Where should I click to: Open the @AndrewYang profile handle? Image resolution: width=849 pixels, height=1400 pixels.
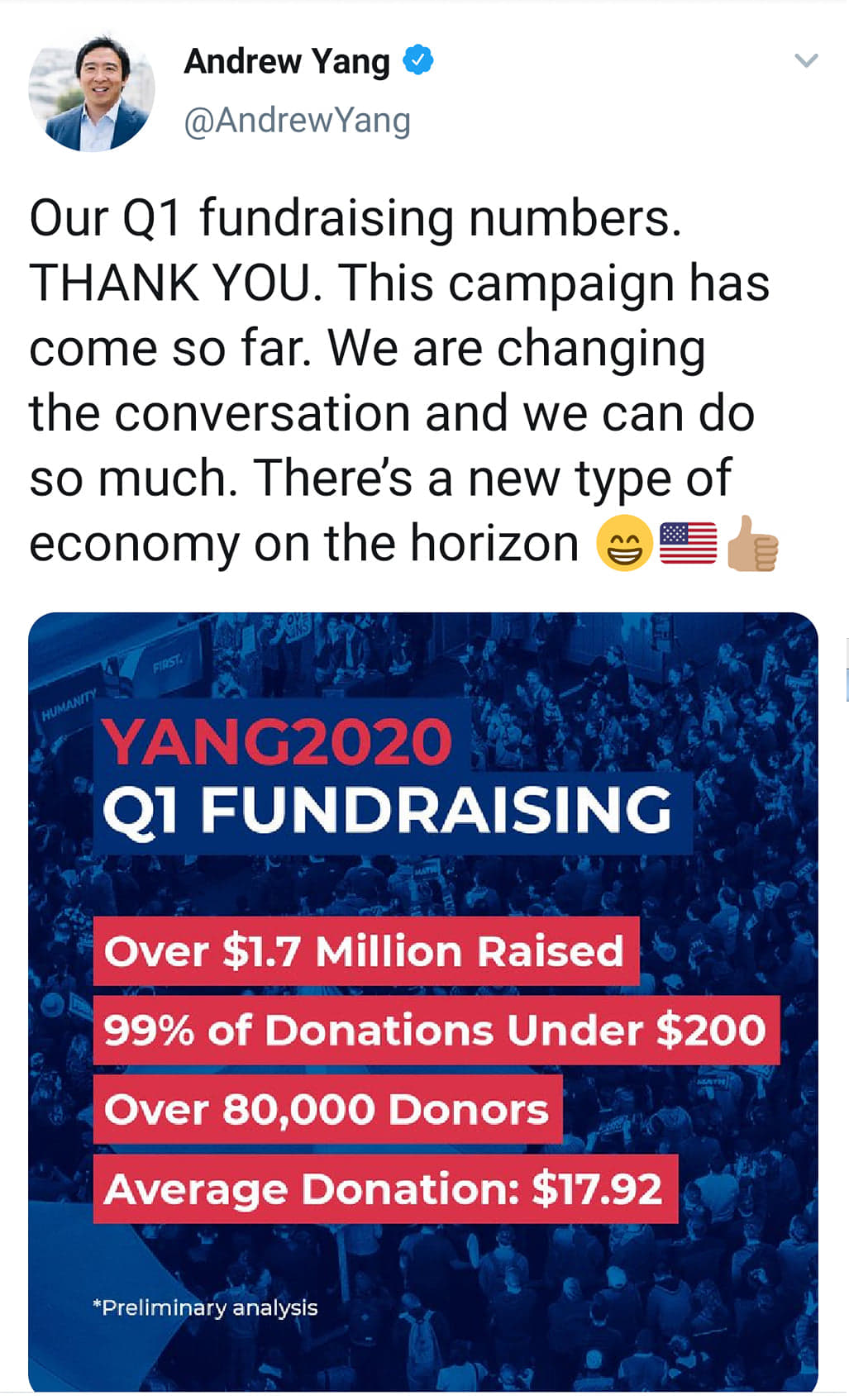(x=297, y=121)
